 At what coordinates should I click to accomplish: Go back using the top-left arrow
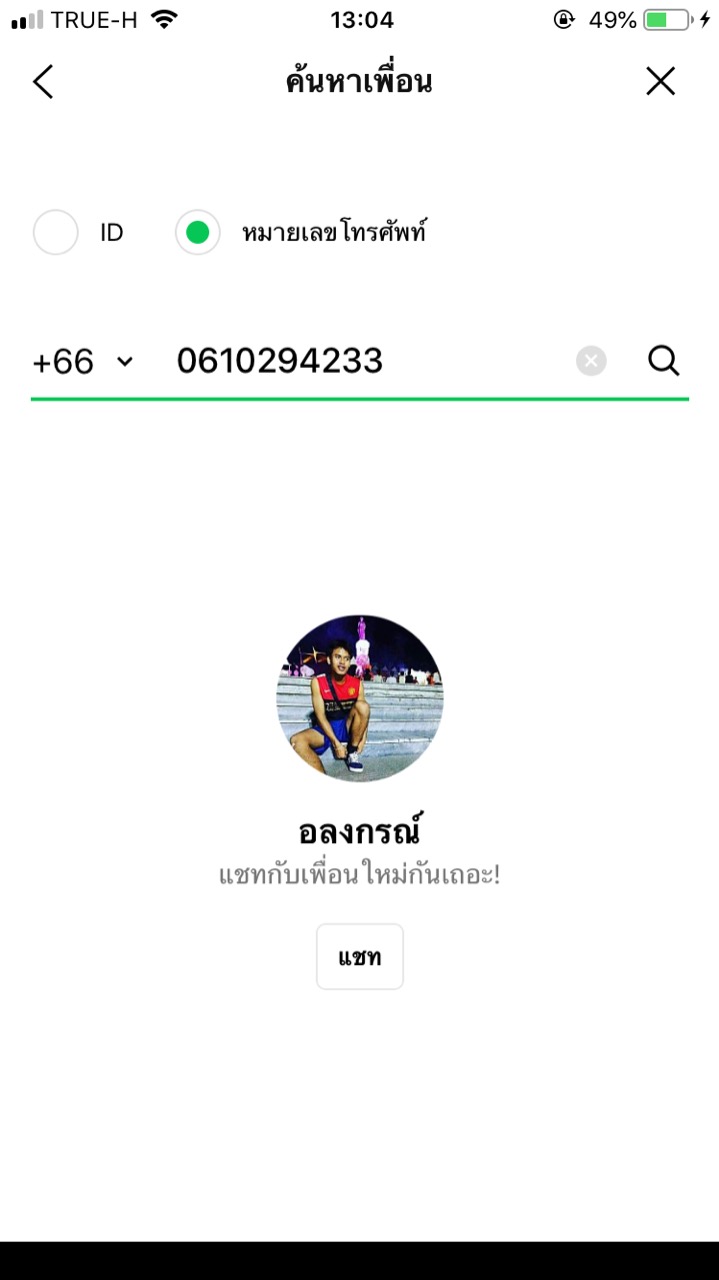(43, 81)
